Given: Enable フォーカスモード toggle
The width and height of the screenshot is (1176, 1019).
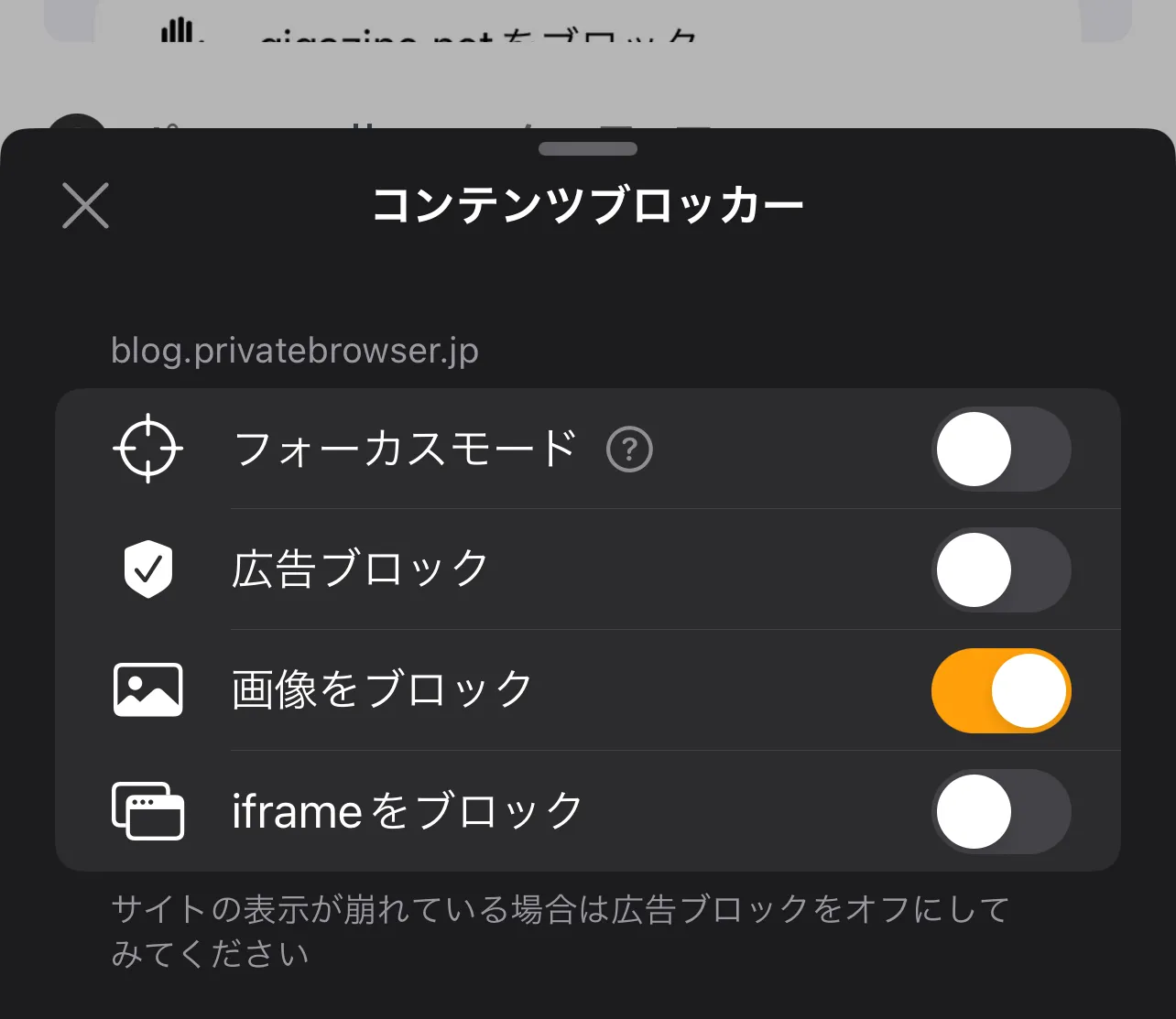Looking at the screenshot, I should pyautogui.click(x=1000, y=450).
